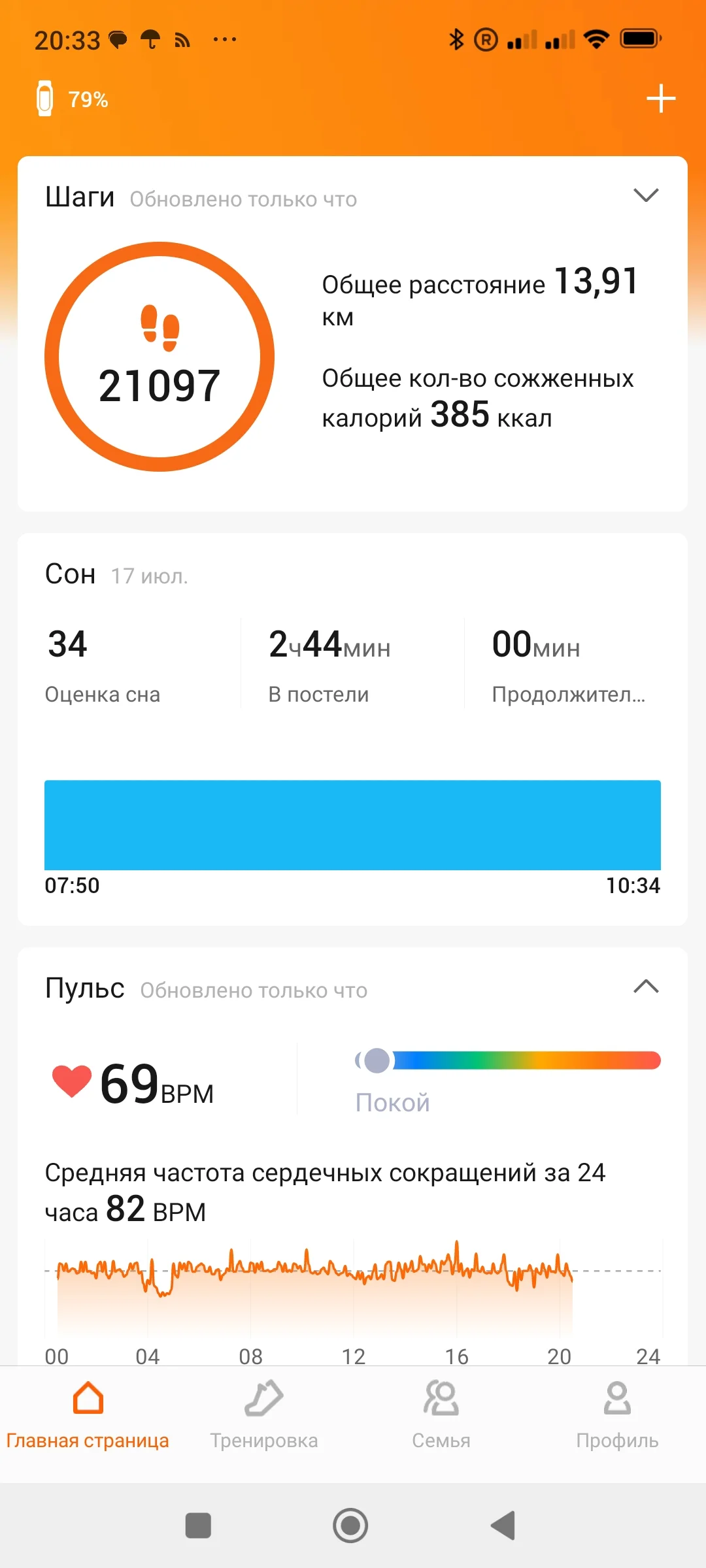Tap the wearable battery icon showing 79%
The image size is (706, 1568).
44,98
